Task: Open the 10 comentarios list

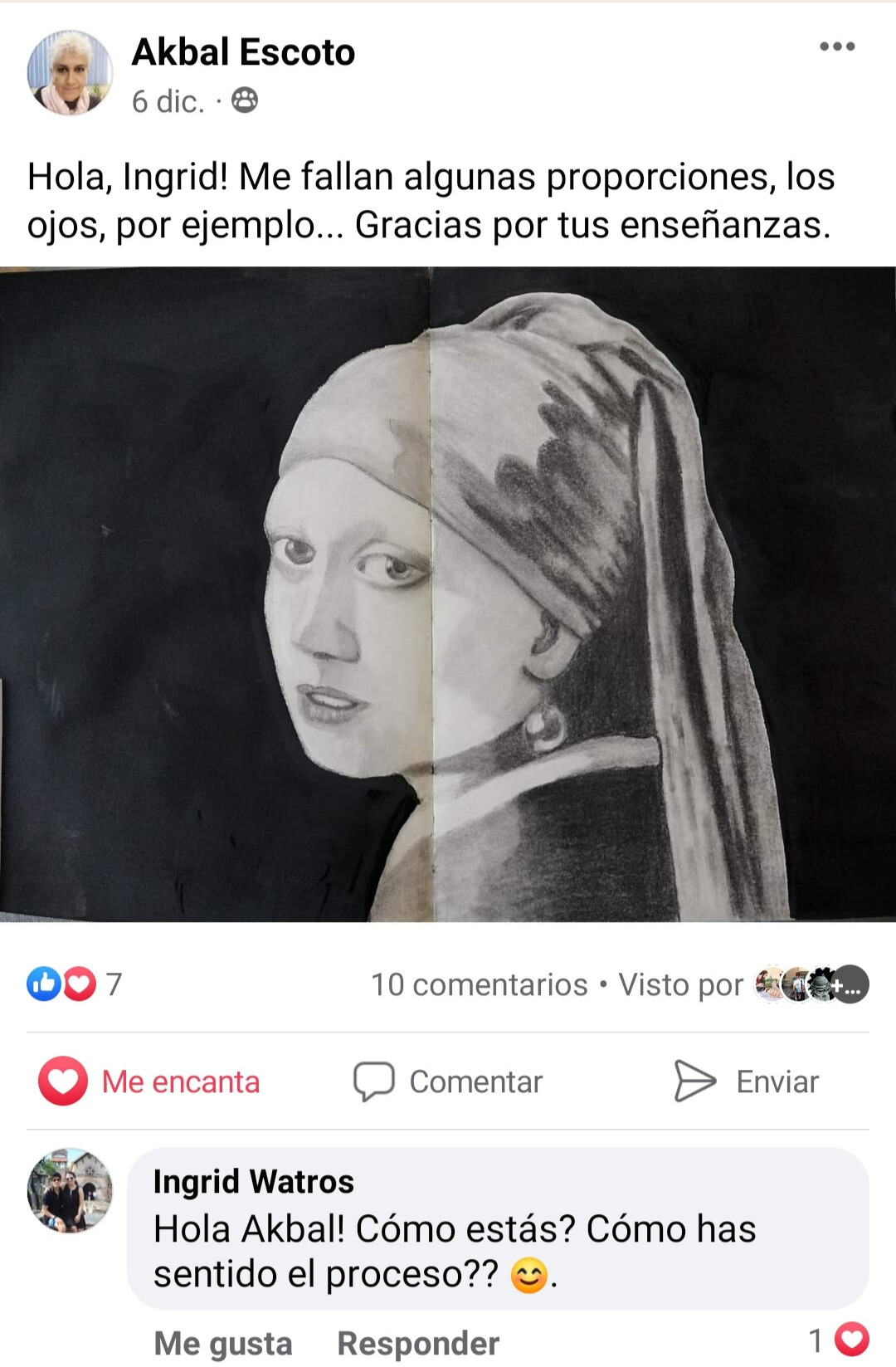Action: (479, 985)
